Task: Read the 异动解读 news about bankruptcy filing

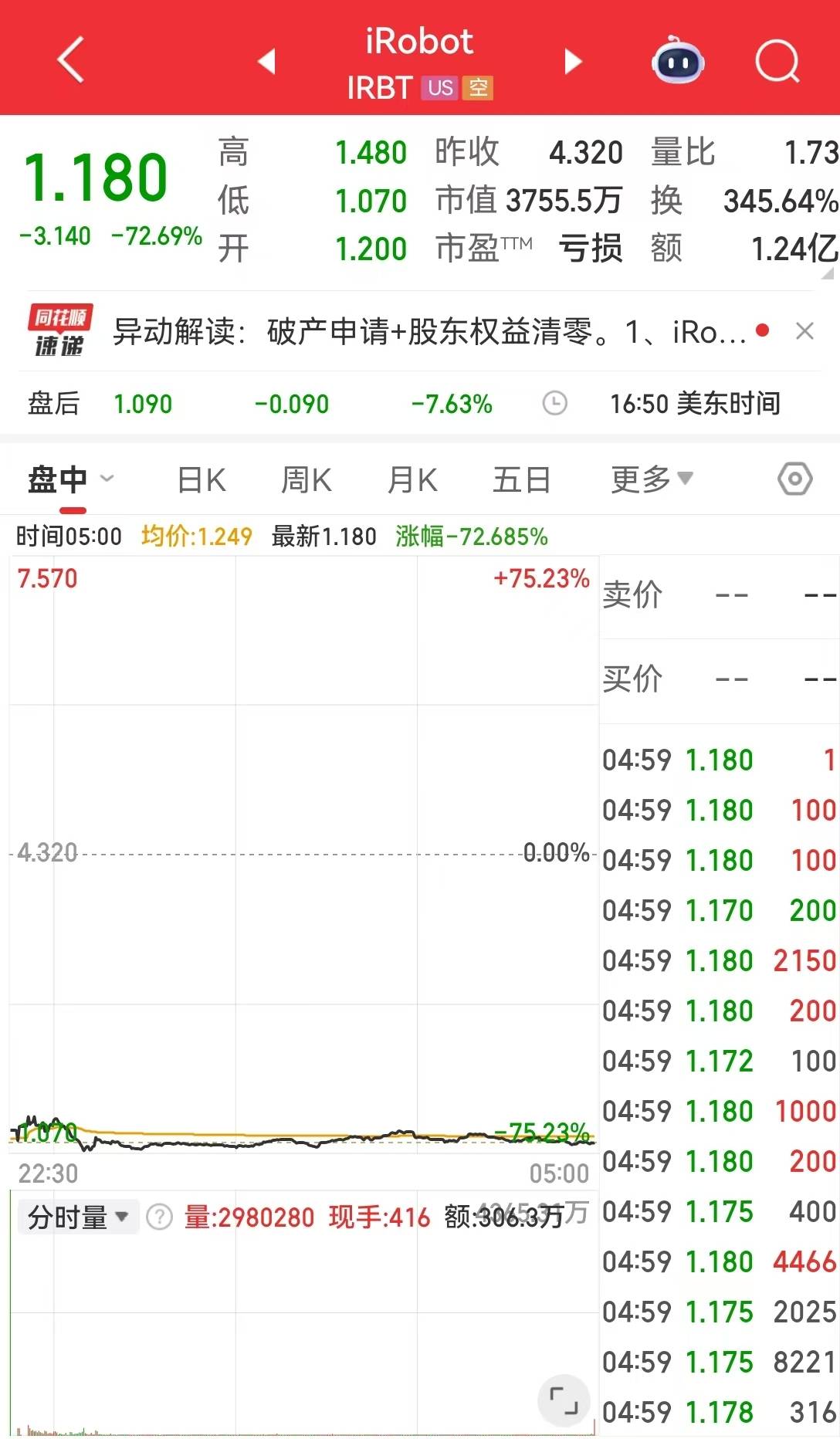Action: tap(428, 332)
